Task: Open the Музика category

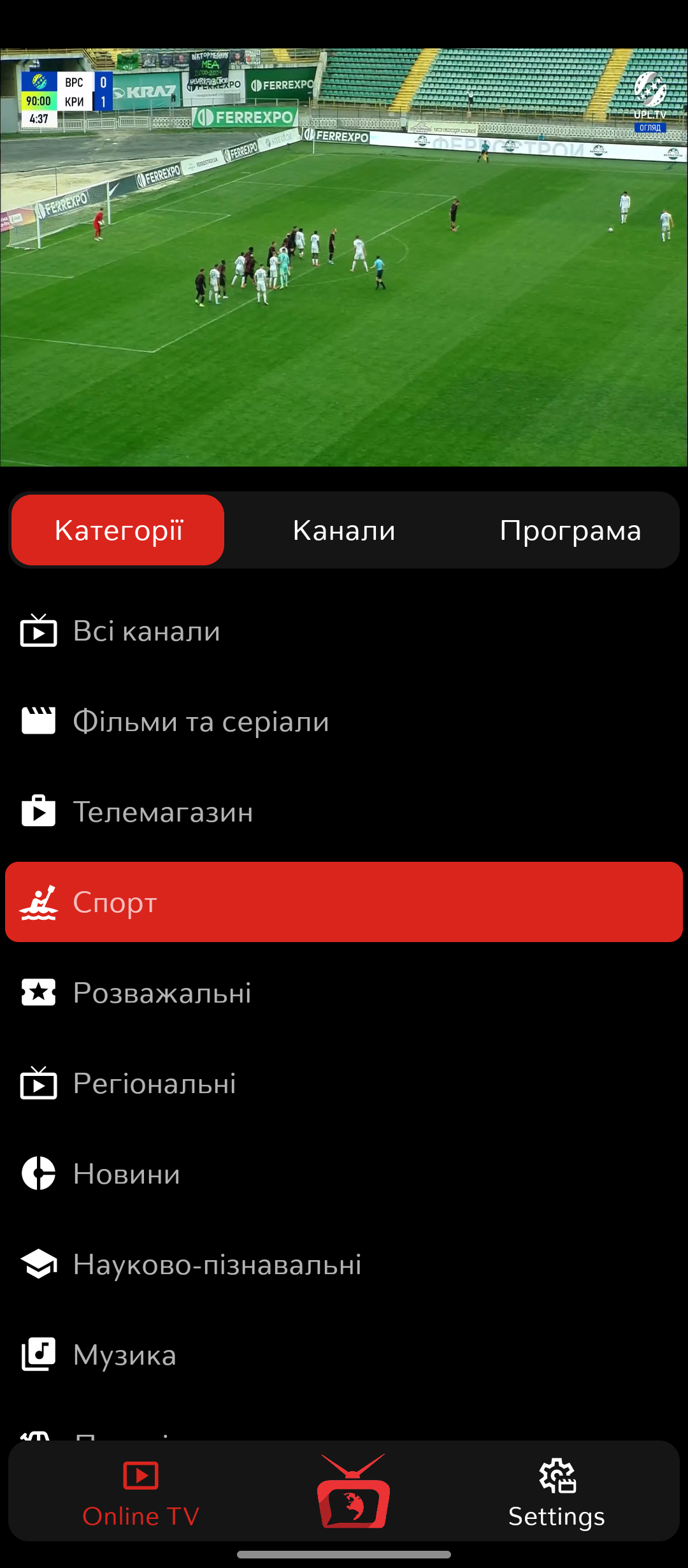Action: pos(124,1355)
